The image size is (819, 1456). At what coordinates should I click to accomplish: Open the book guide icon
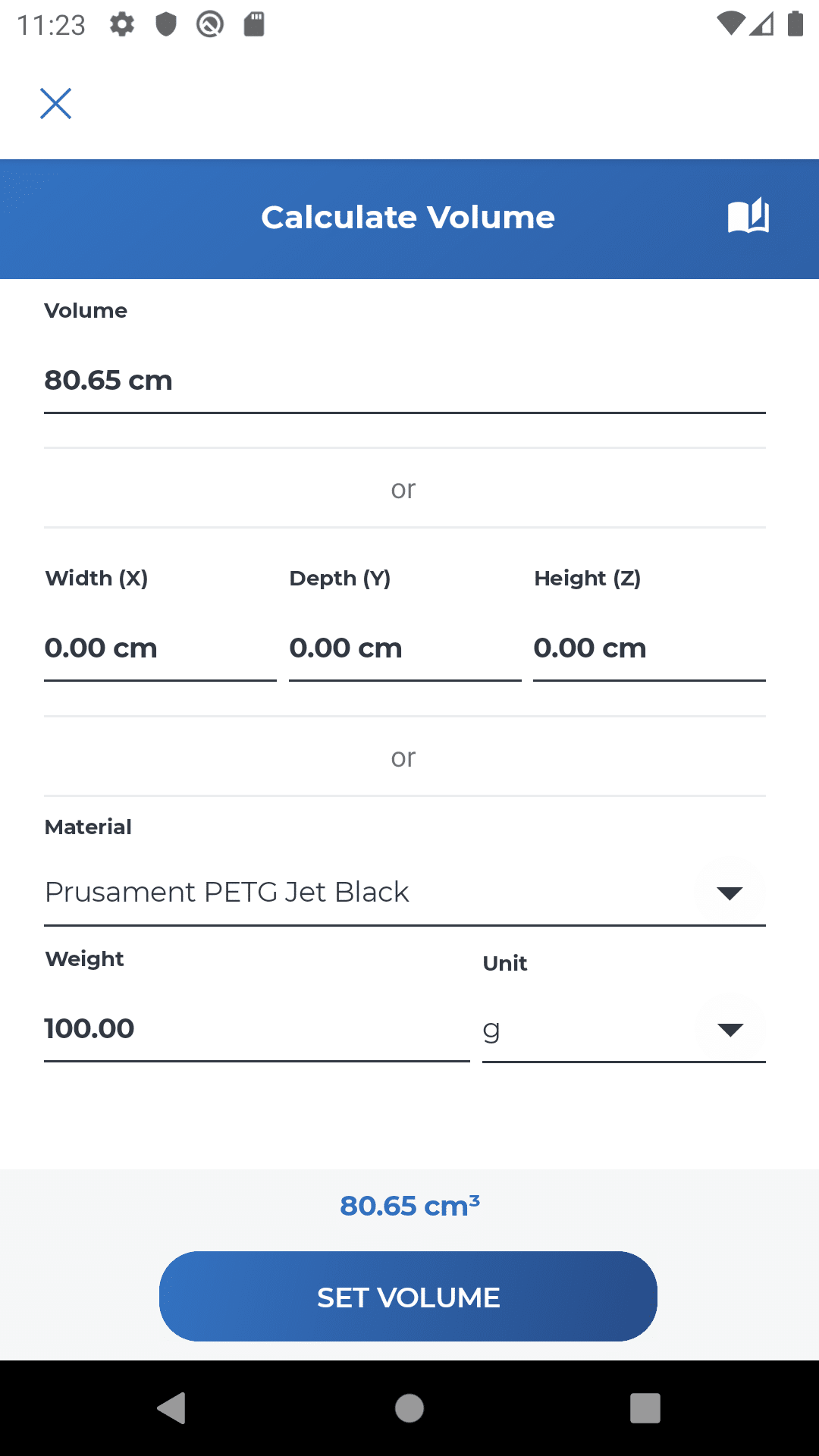point(748,217)
